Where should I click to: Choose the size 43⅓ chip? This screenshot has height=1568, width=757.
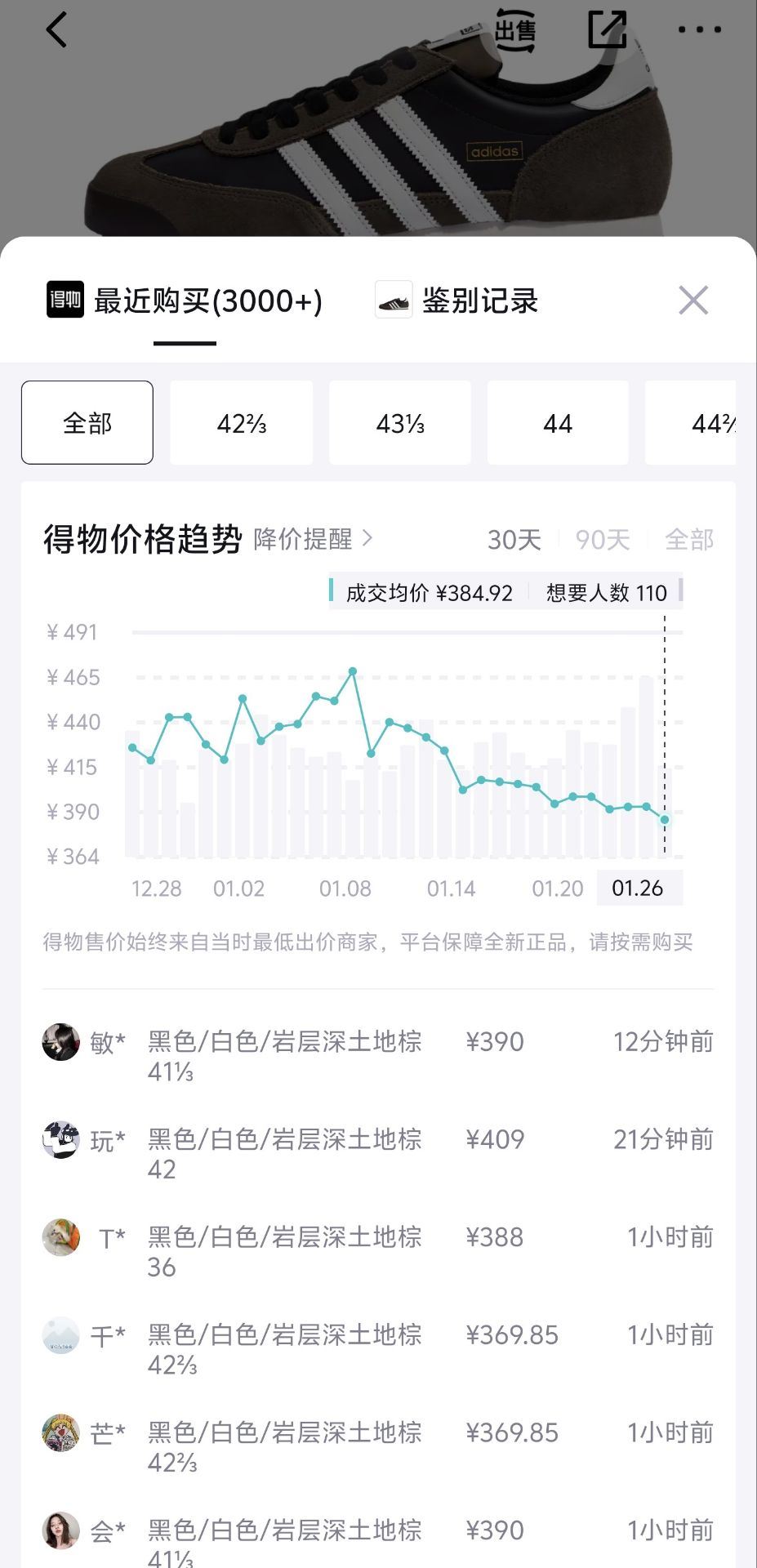click(x=400, y=423)
